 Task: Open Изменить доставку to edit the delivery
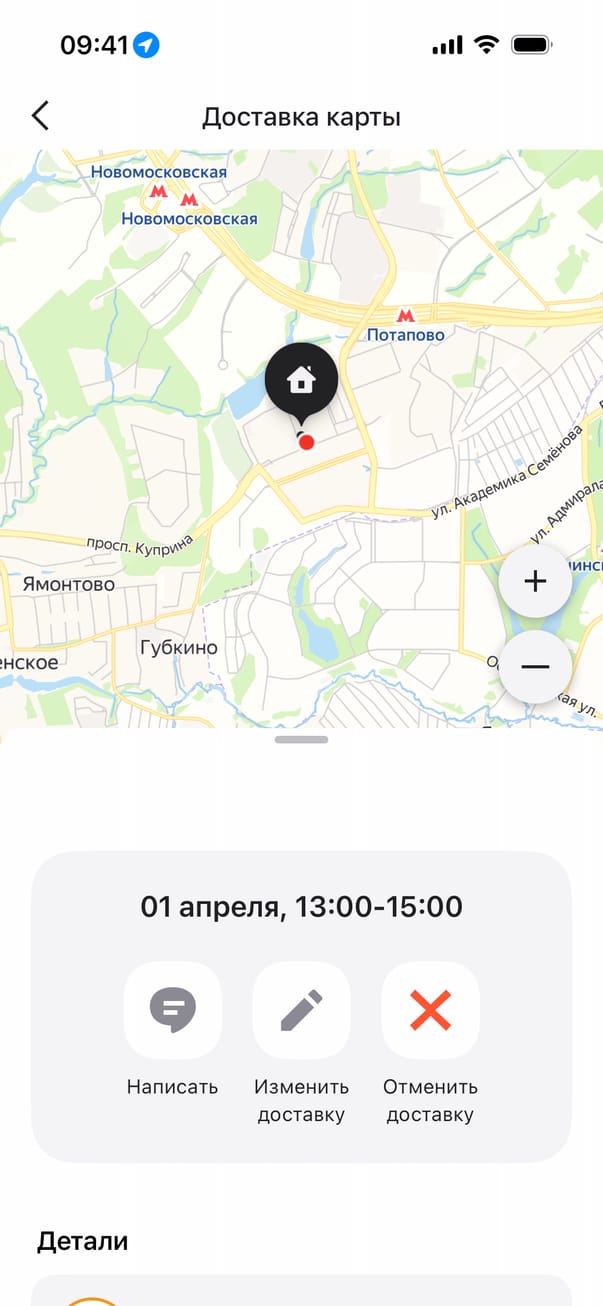[x=301, y=1010]
